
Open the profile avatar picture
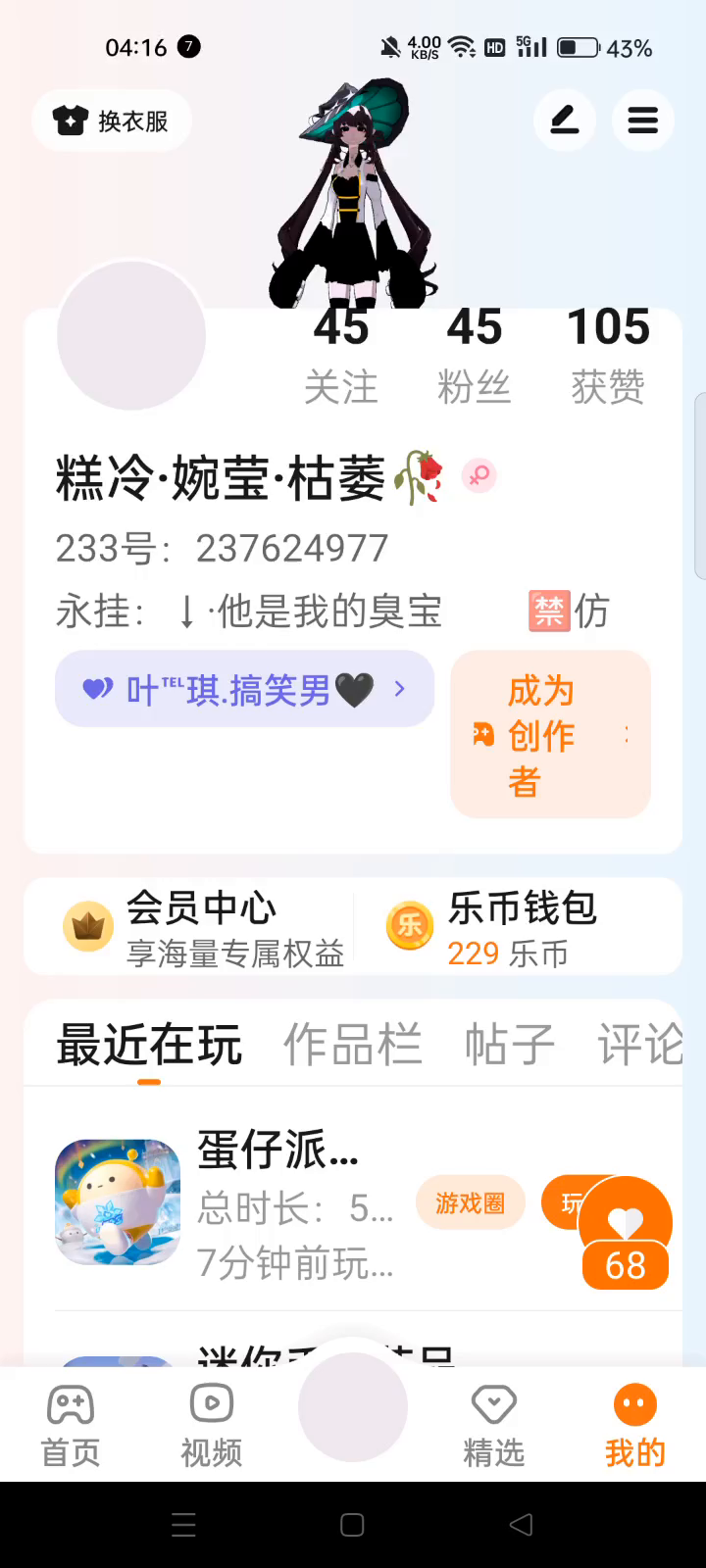131,335
